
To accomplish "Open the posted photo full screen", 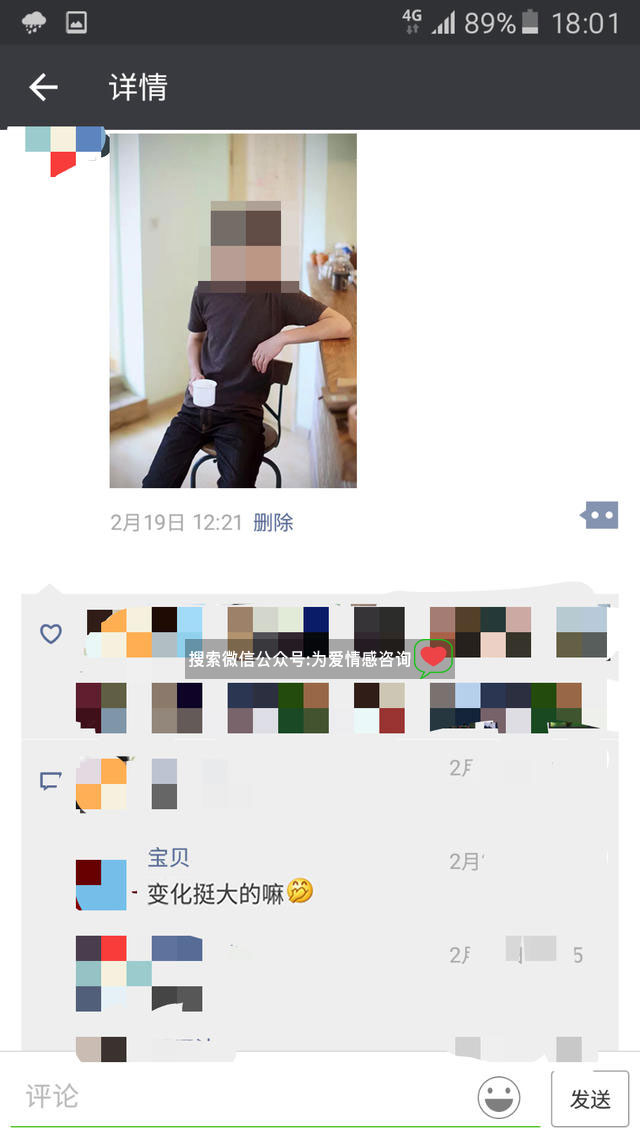I will coord(232,310).
